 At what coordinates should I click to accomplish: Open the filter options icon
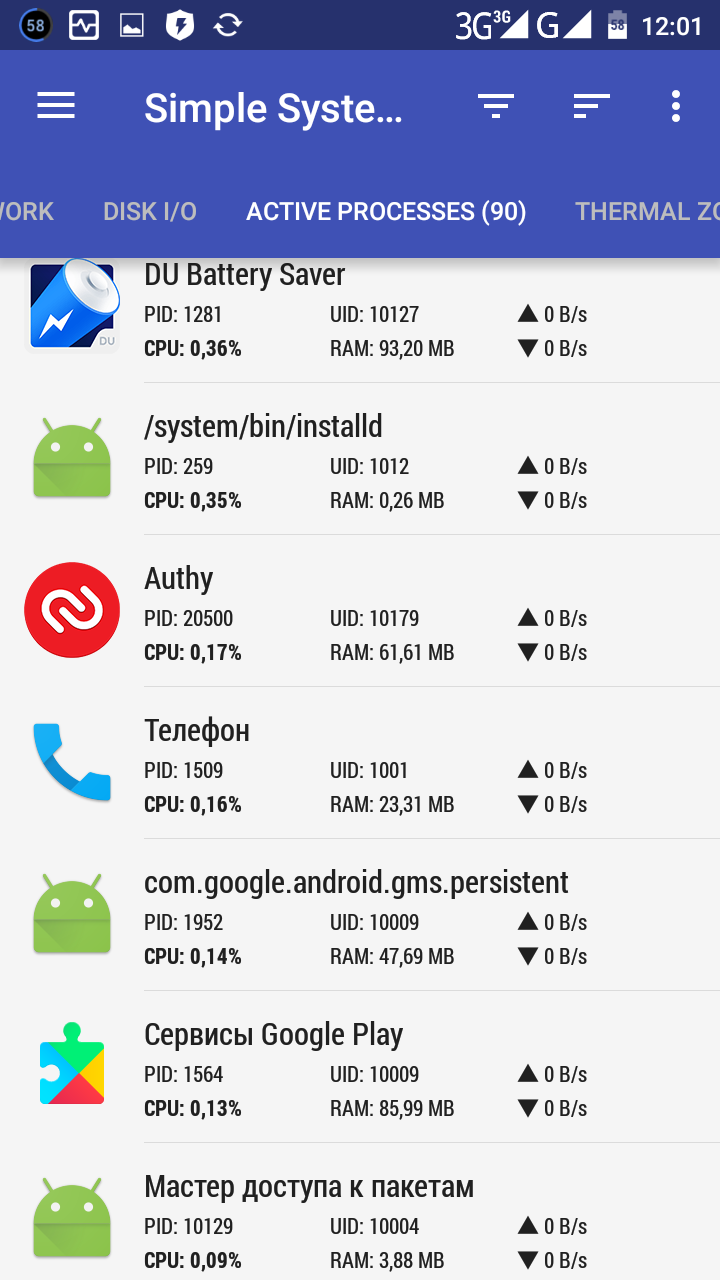click(495, 106)
